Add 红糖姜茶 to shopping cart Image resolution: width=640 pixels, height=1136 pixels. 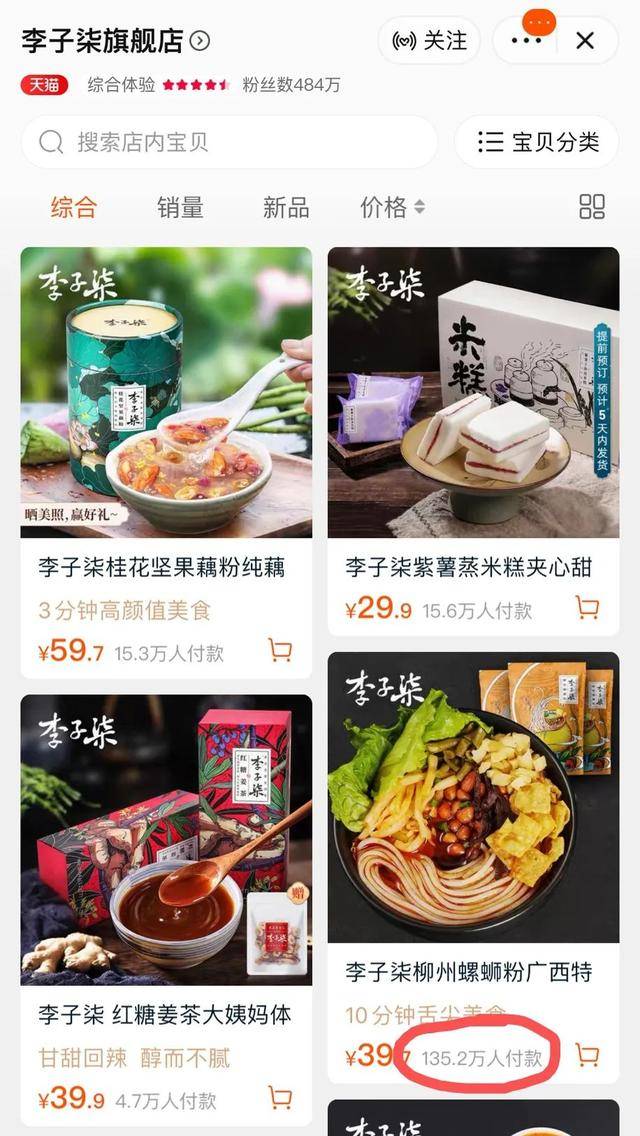[281, 1099]
